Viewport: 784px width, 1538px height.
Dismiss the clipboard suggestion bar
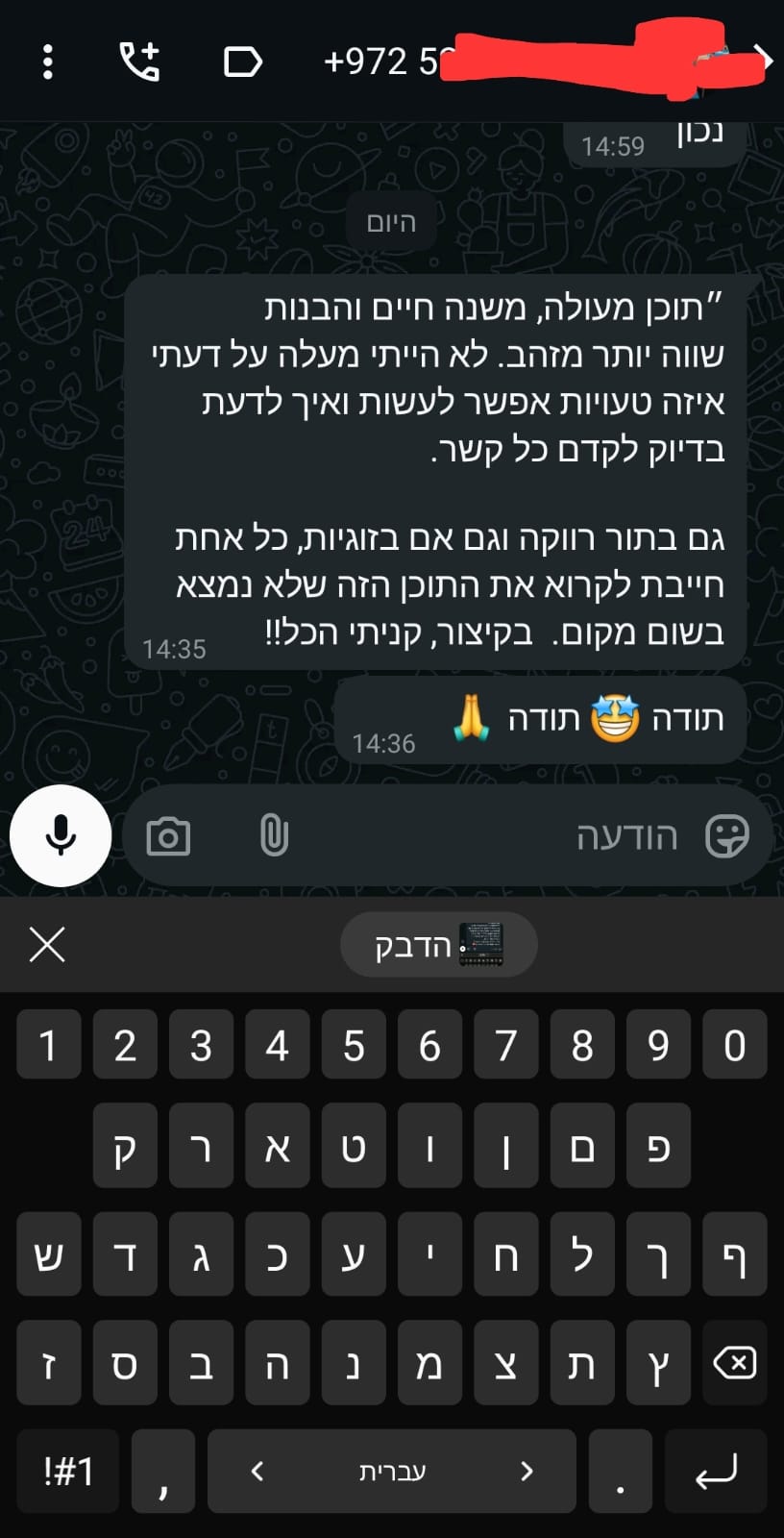47,945
